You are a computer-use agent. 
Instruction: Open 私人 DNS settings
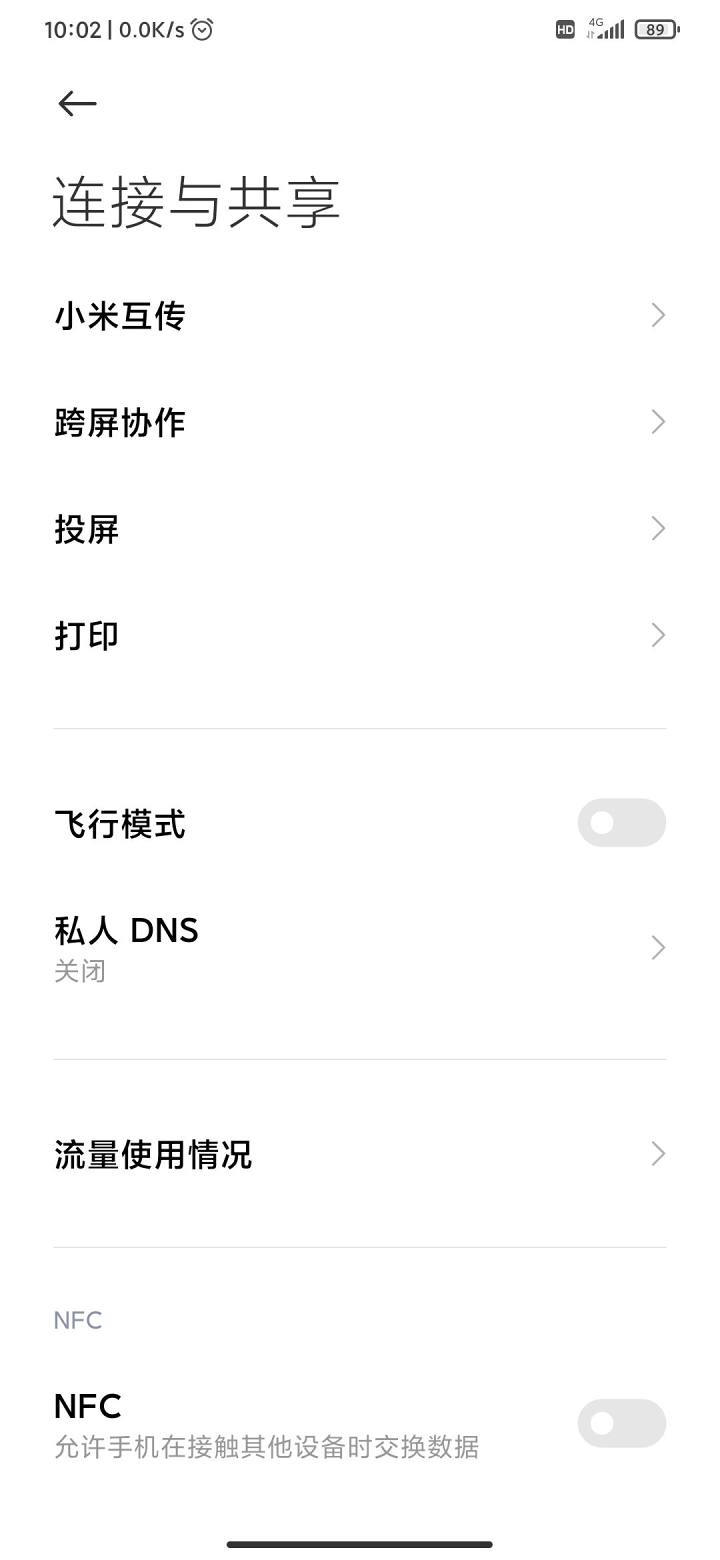point(360,947)
